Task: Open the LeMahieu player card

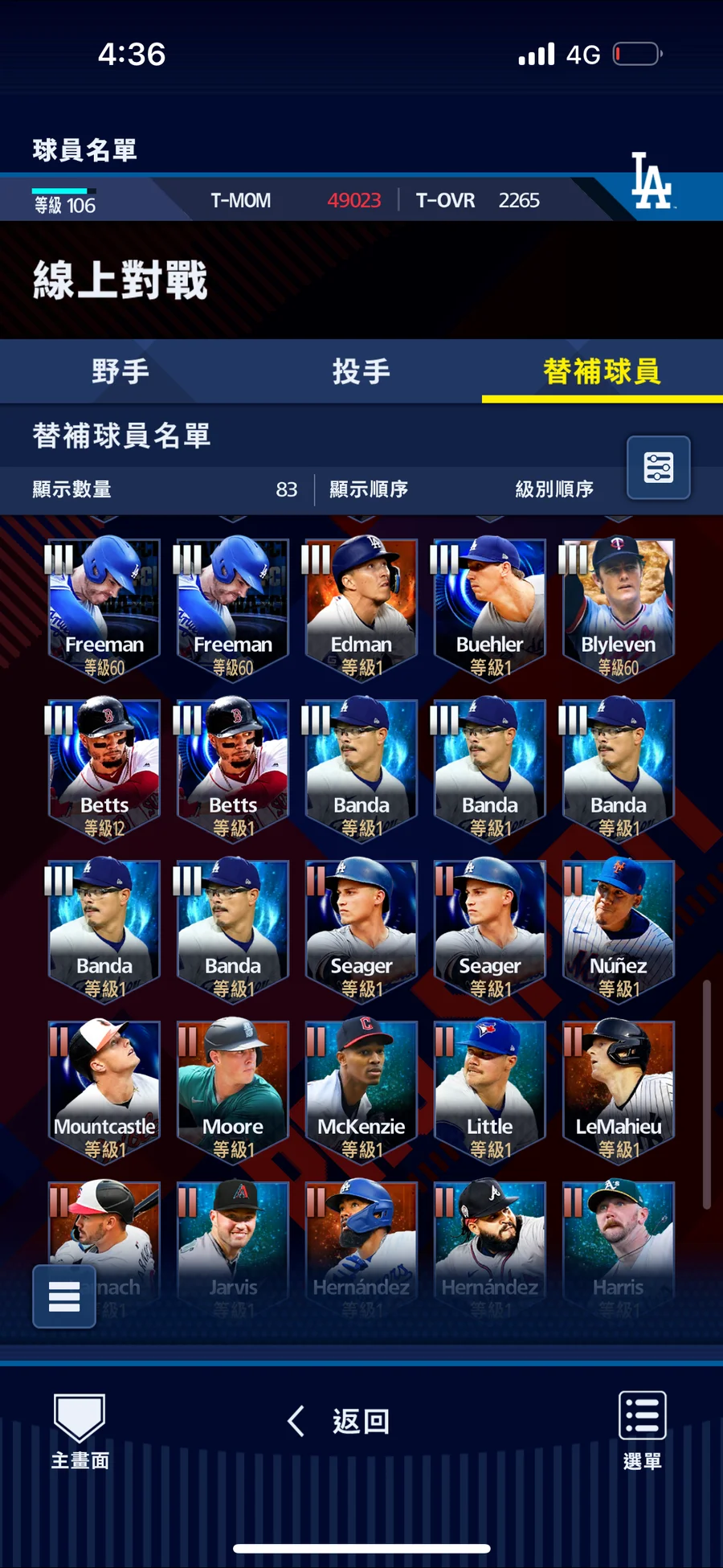Action: [x=619, y=1091]
